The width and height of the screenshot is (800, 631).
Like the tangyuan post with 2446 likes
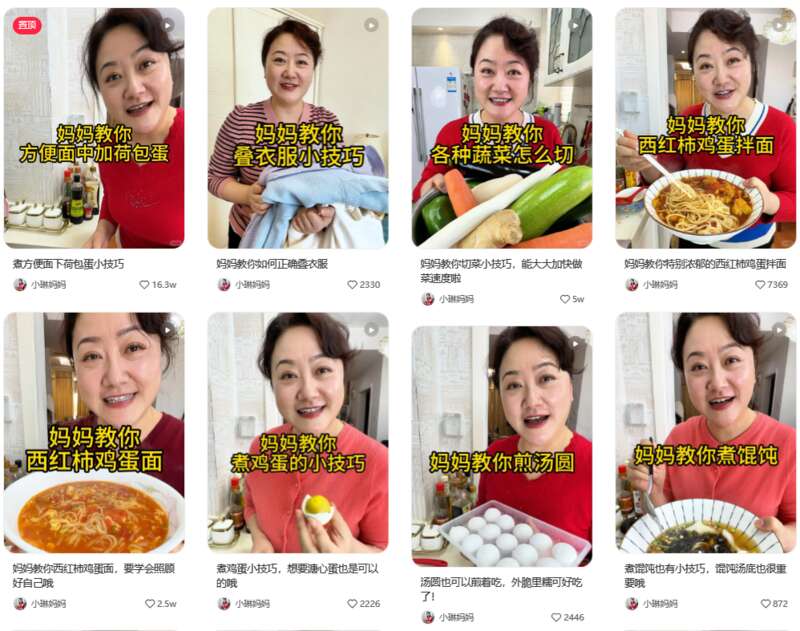pos(556,618)
